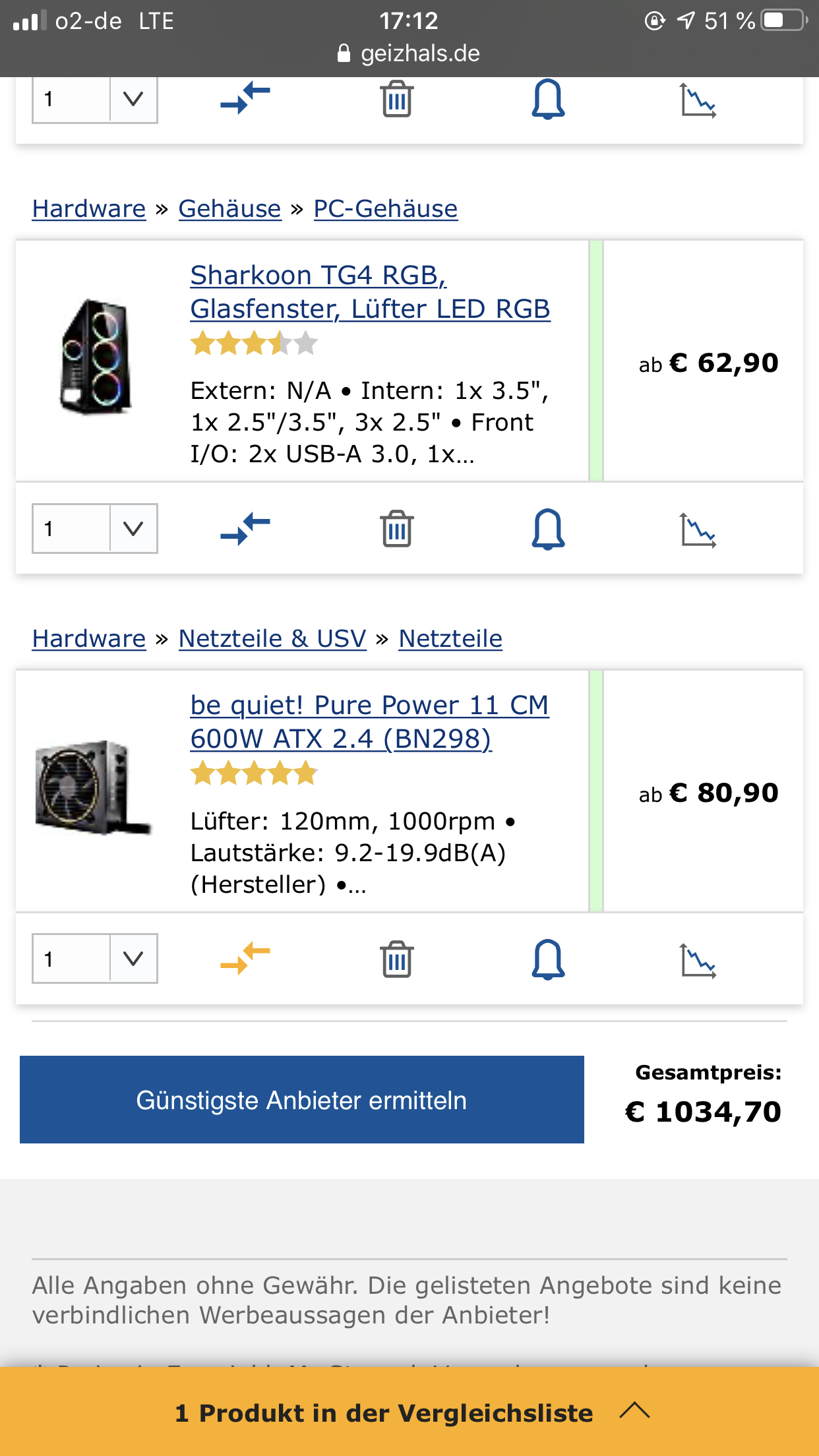This screenshot has height=1456, width=819.
Task: Open the Netzteile category link
Action: pyautogui.click(x=450, y=638)
